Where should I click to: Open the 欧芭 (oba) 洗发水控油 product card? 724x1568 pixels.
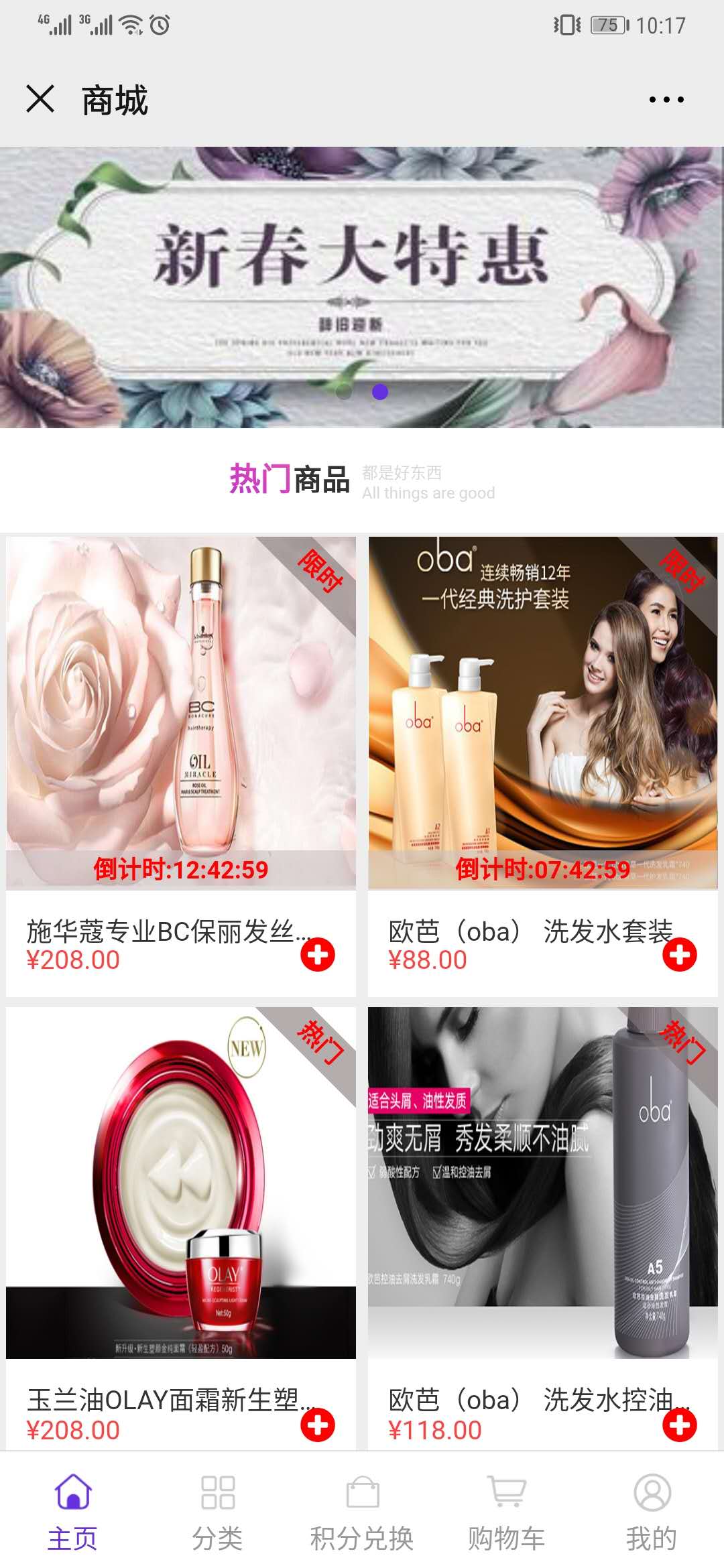(543, 1183)
